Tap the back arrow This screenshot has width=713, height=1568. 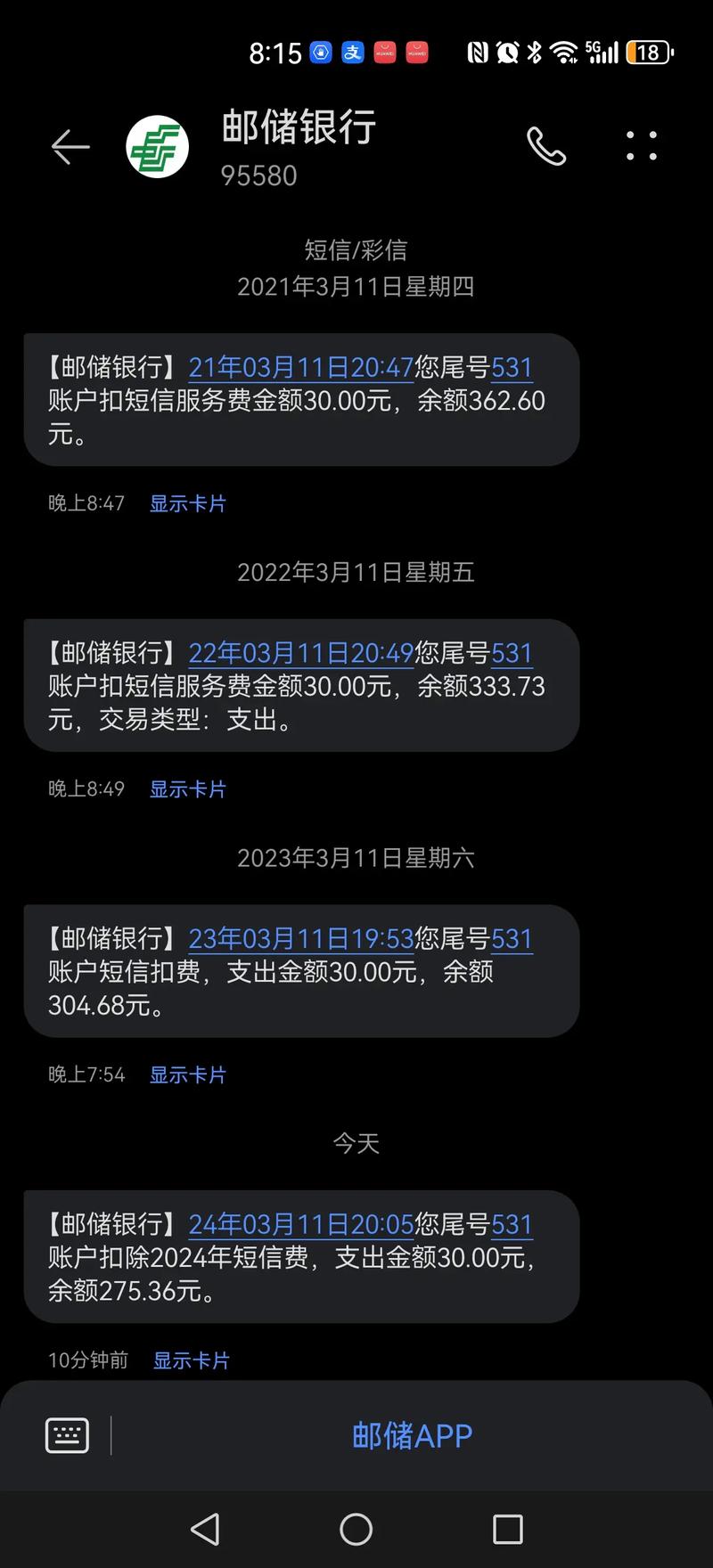(x=70, y=146)
